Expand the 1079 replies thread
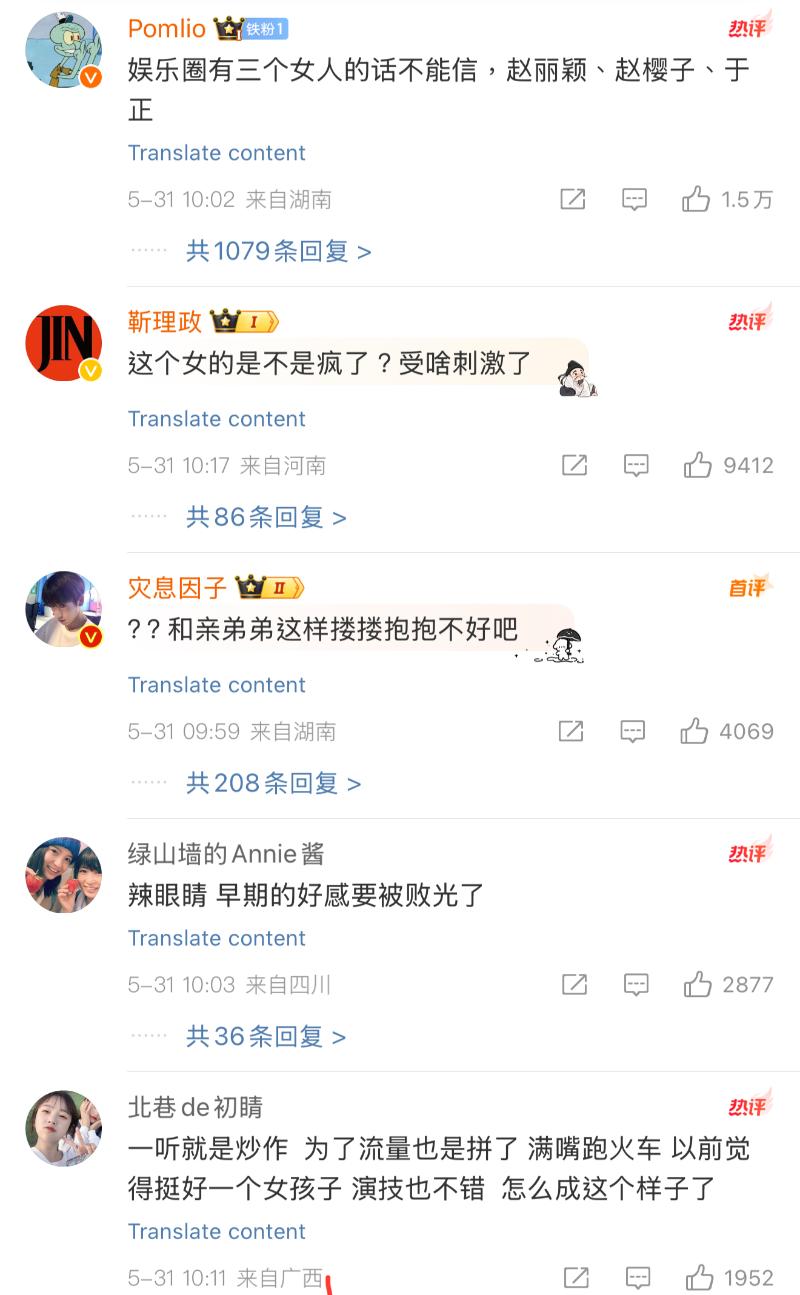The width and height of the screenshot is (800, 1295). pyautogui.click(x=278, y=251)
